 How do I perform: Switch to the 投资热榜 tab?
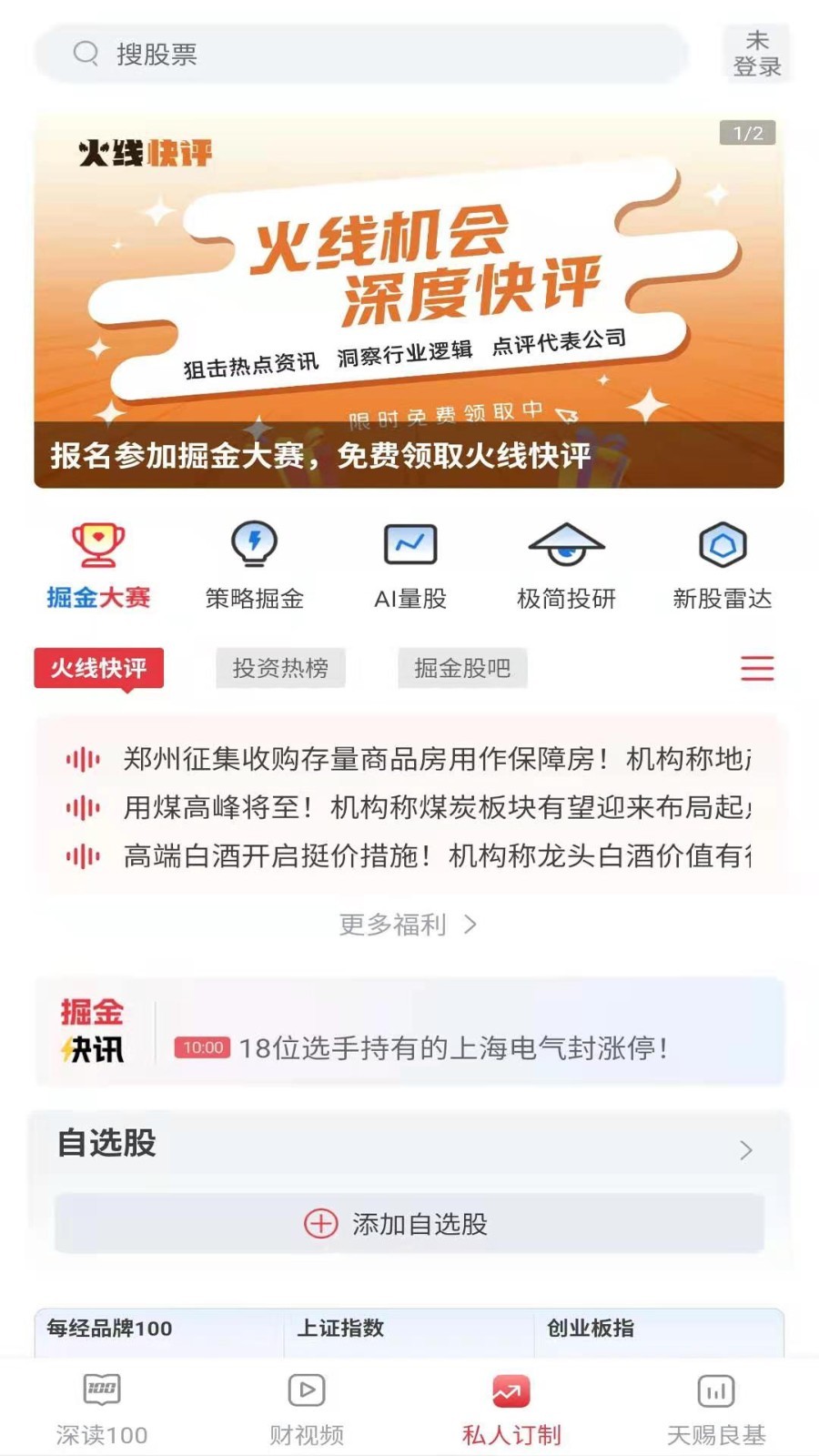click(x=280, y=668)
